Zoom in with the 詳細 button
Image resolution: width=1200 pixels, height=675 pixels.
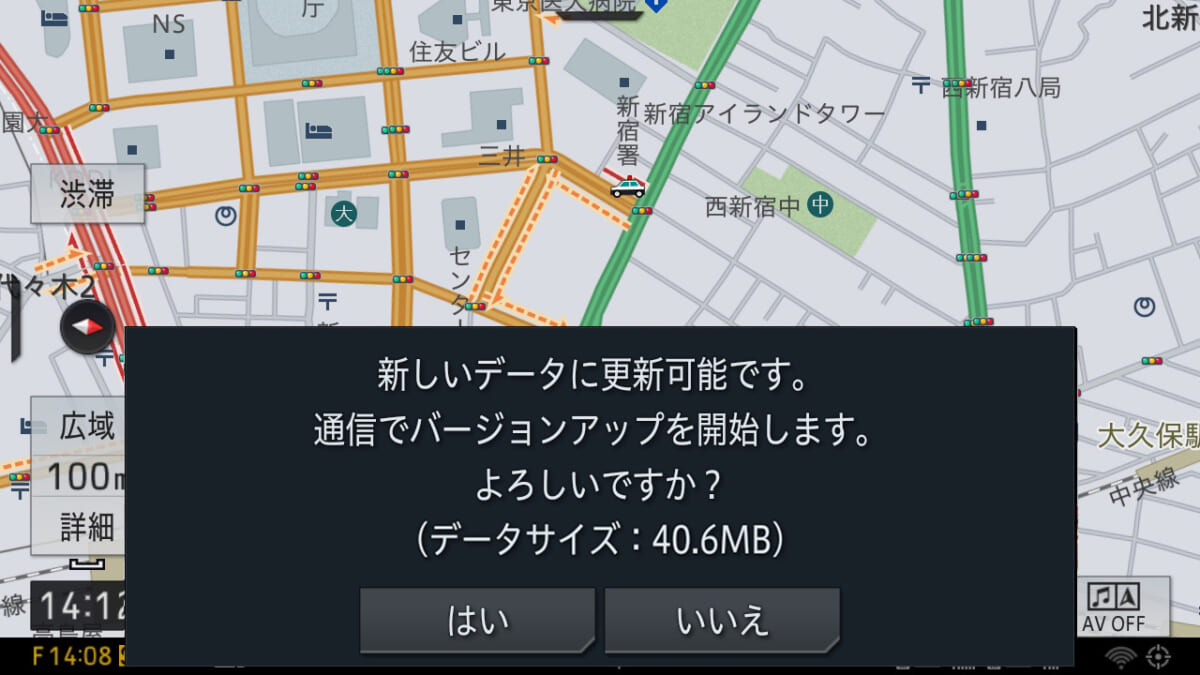click(x=84, y=526)
